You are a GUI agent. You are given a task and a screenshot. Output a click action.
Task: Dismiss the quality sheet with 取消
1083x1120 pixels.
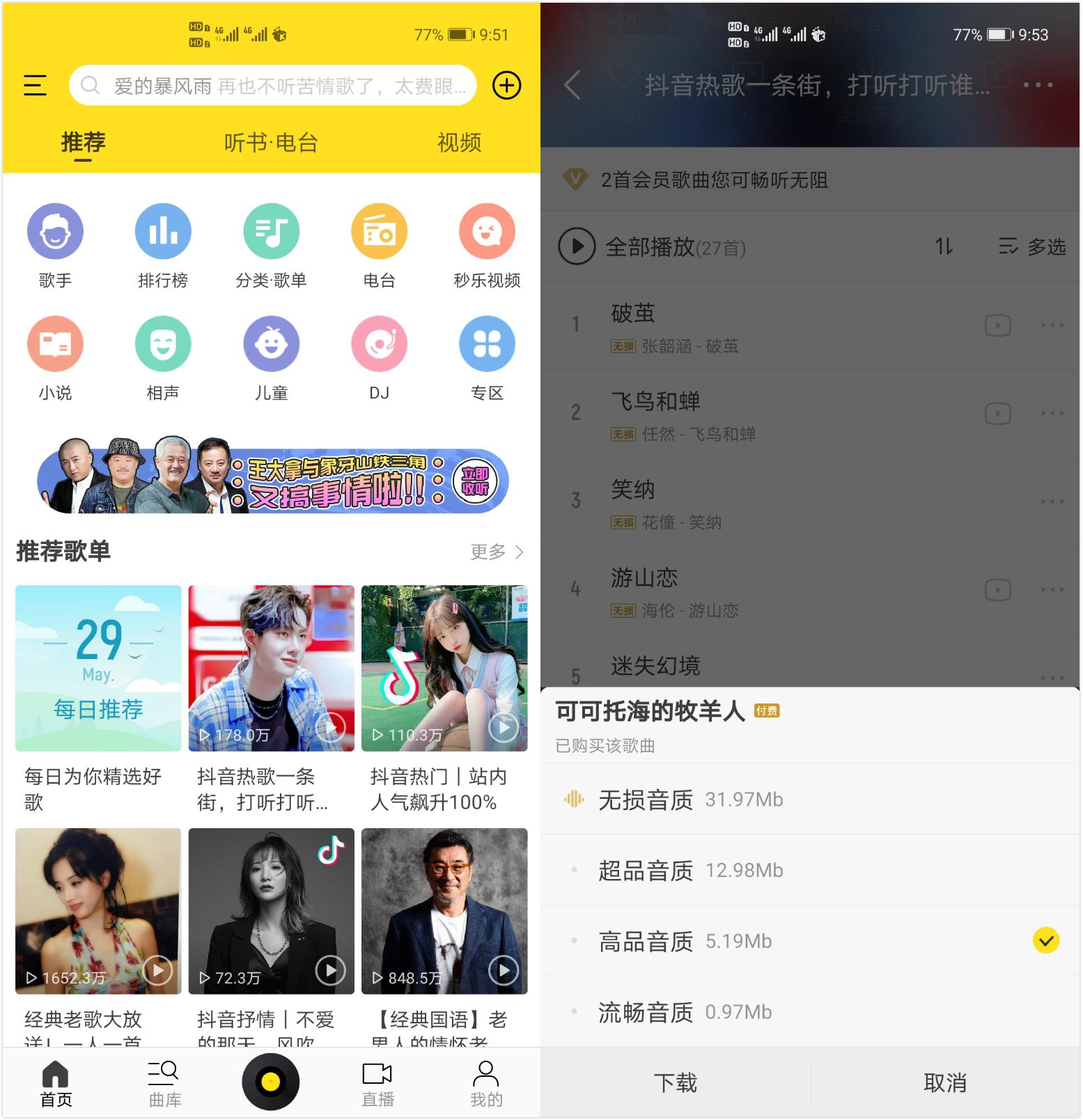pyautogui.click(x=945, y=1082)
